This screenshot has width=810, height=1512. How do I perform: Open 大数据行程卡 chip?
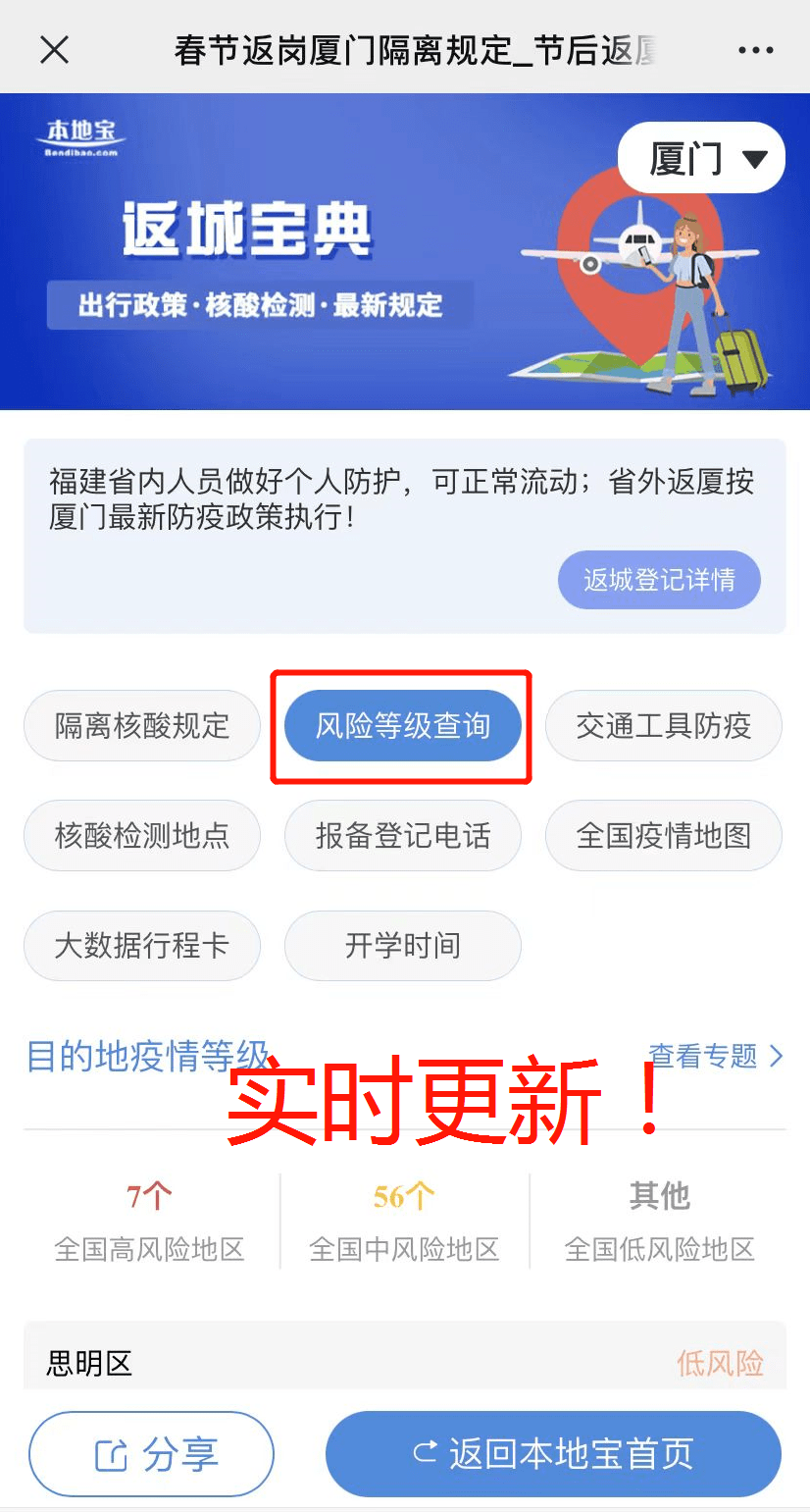pyautogui.click(x=142, y=946)
